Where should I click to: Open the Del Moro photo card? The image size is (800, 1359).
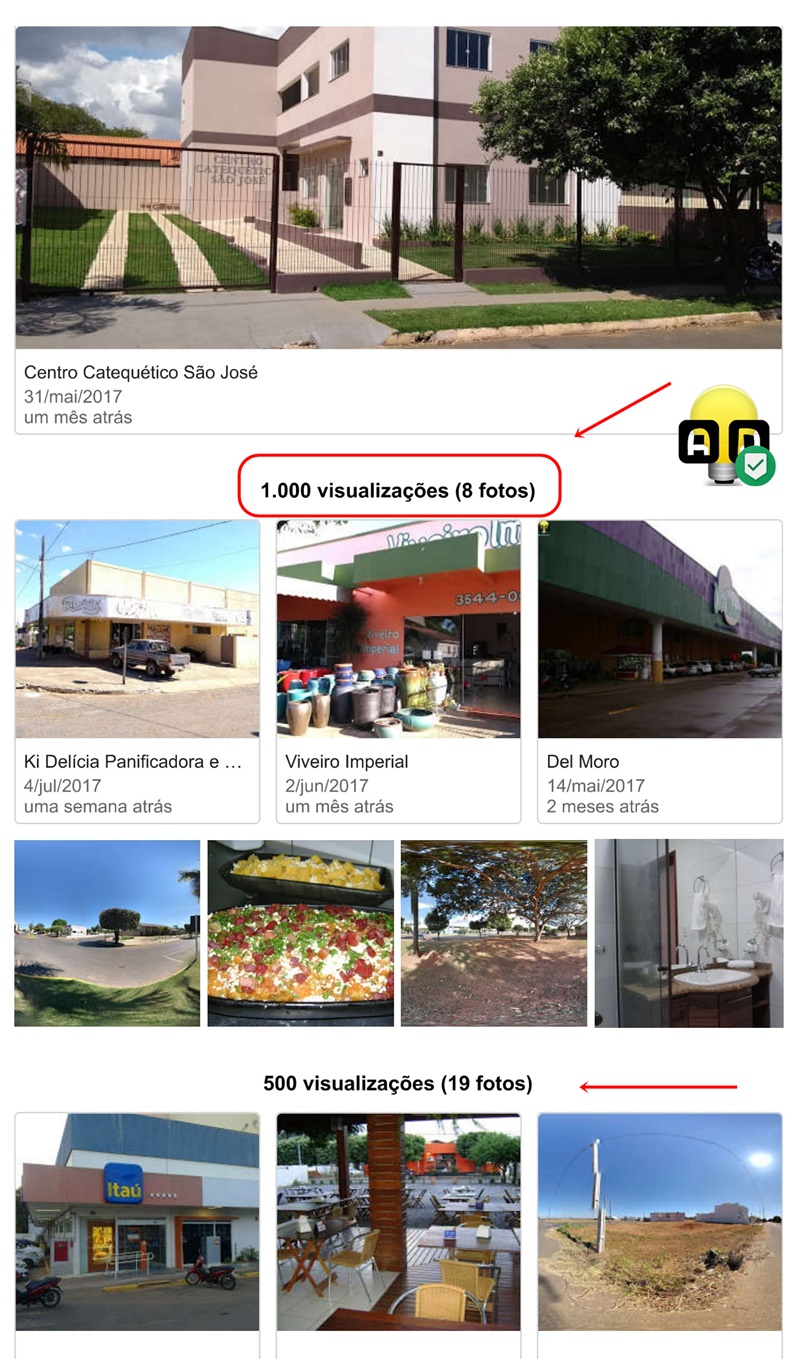[660, 671]
